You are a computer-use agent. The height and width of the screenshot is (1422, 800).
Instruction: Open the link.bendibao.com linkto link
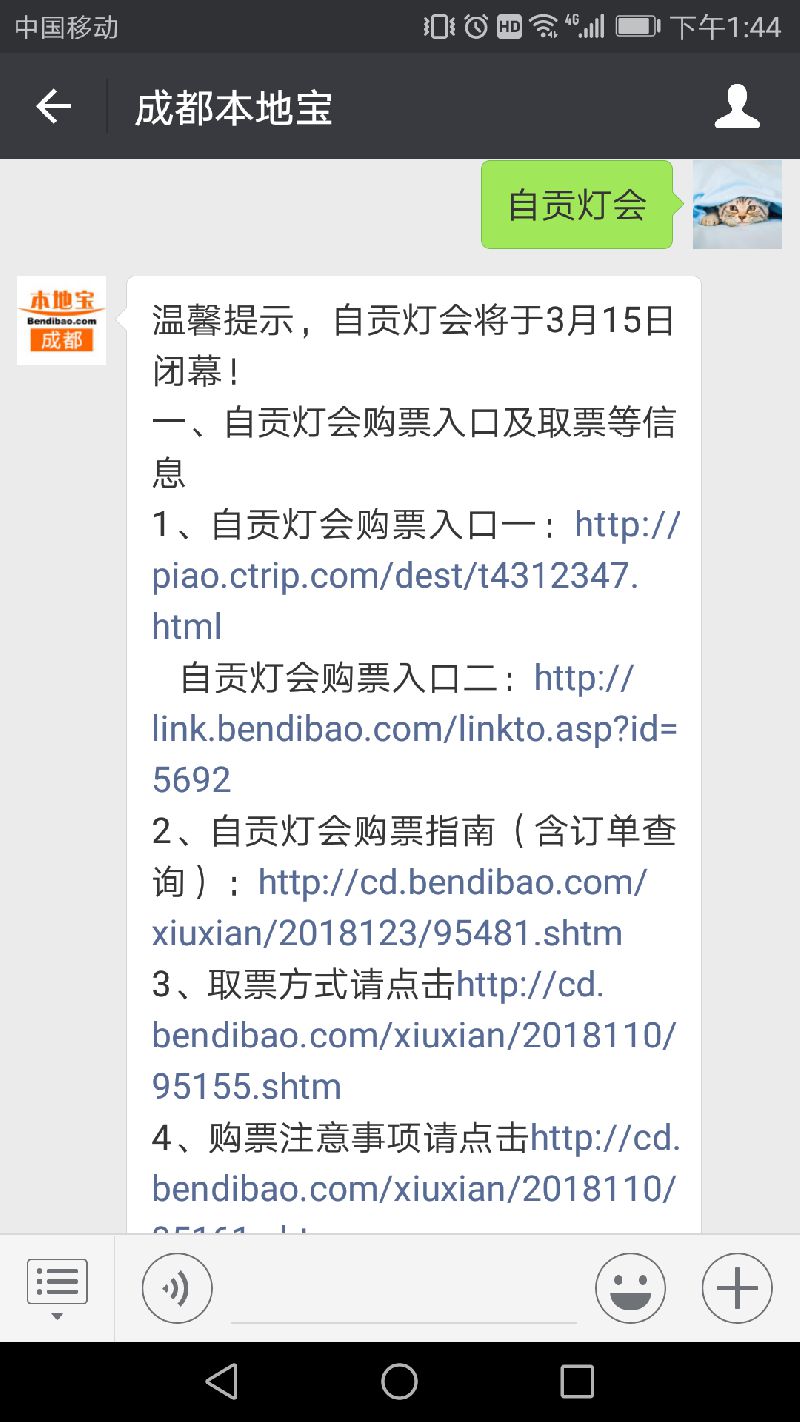tap(415, 729)
